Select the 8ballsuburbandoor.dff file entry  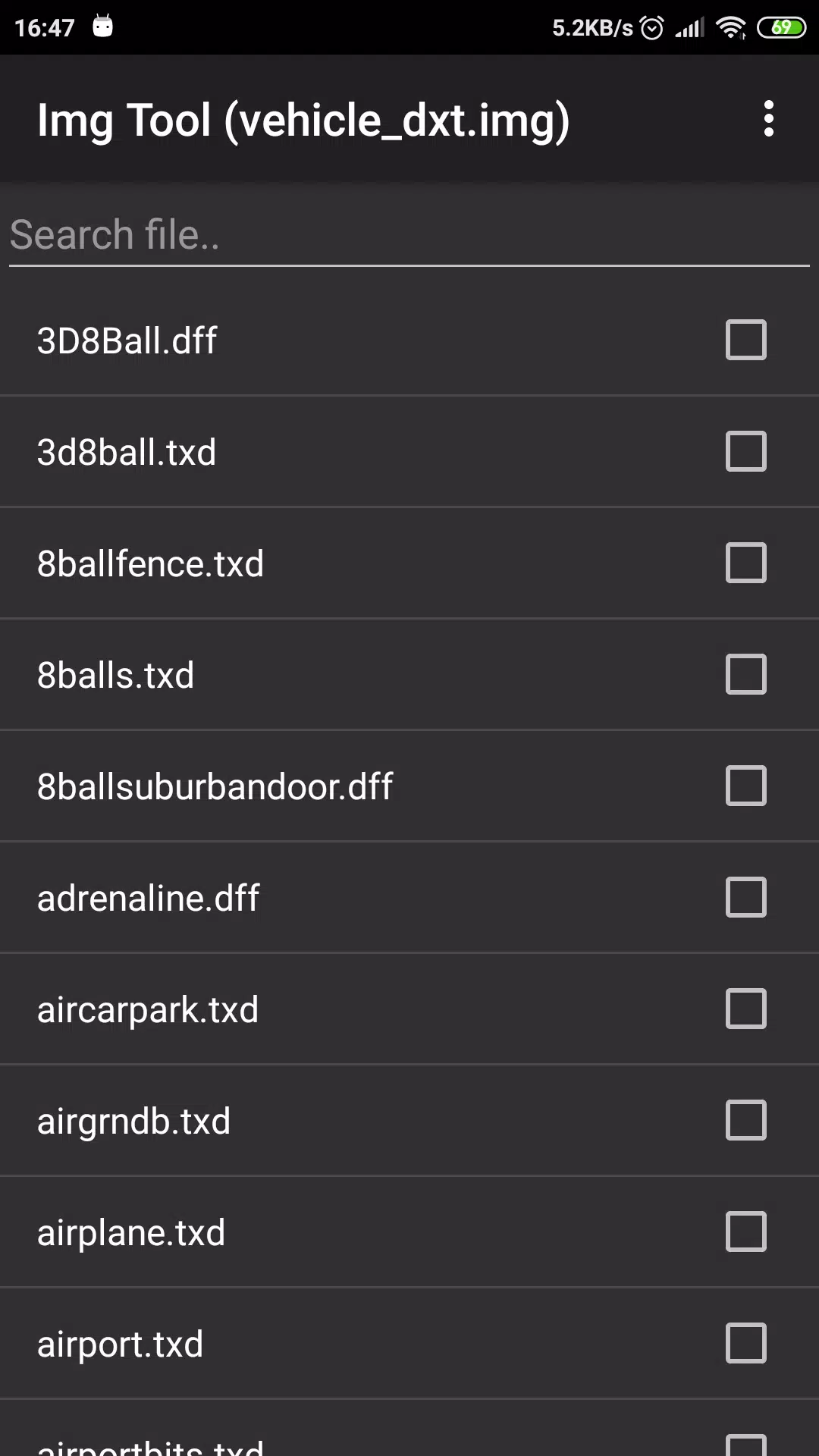click(x=303, y=786)
